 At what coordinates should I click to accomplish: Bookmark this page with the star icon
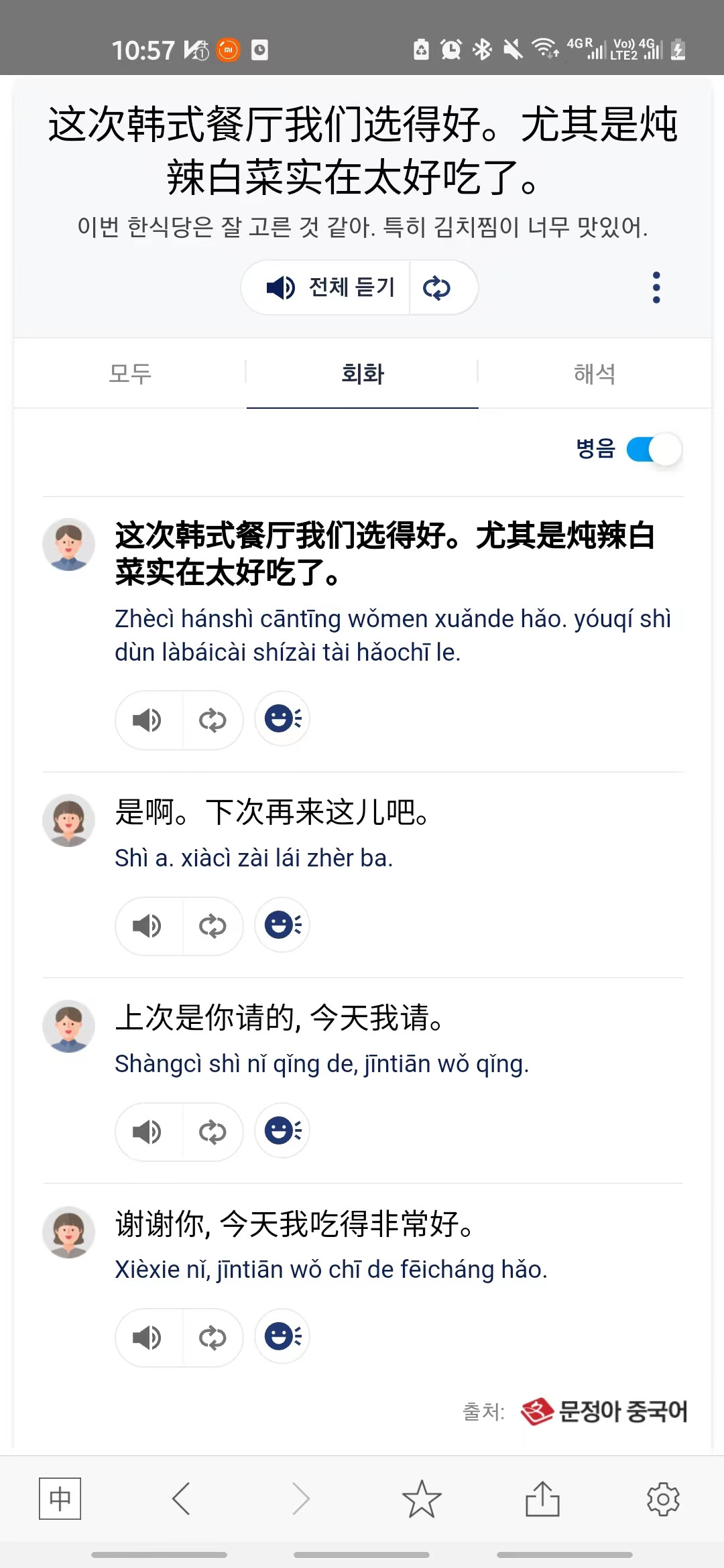pos(422,1499)
